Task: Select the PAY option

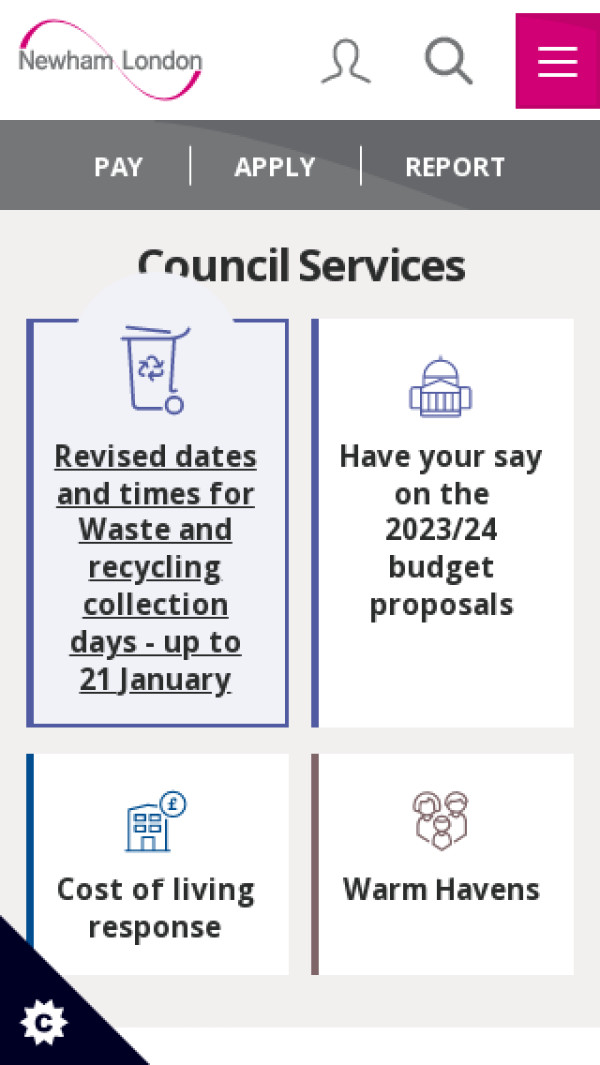Action: pyautogui.click(x=118, y=167)
